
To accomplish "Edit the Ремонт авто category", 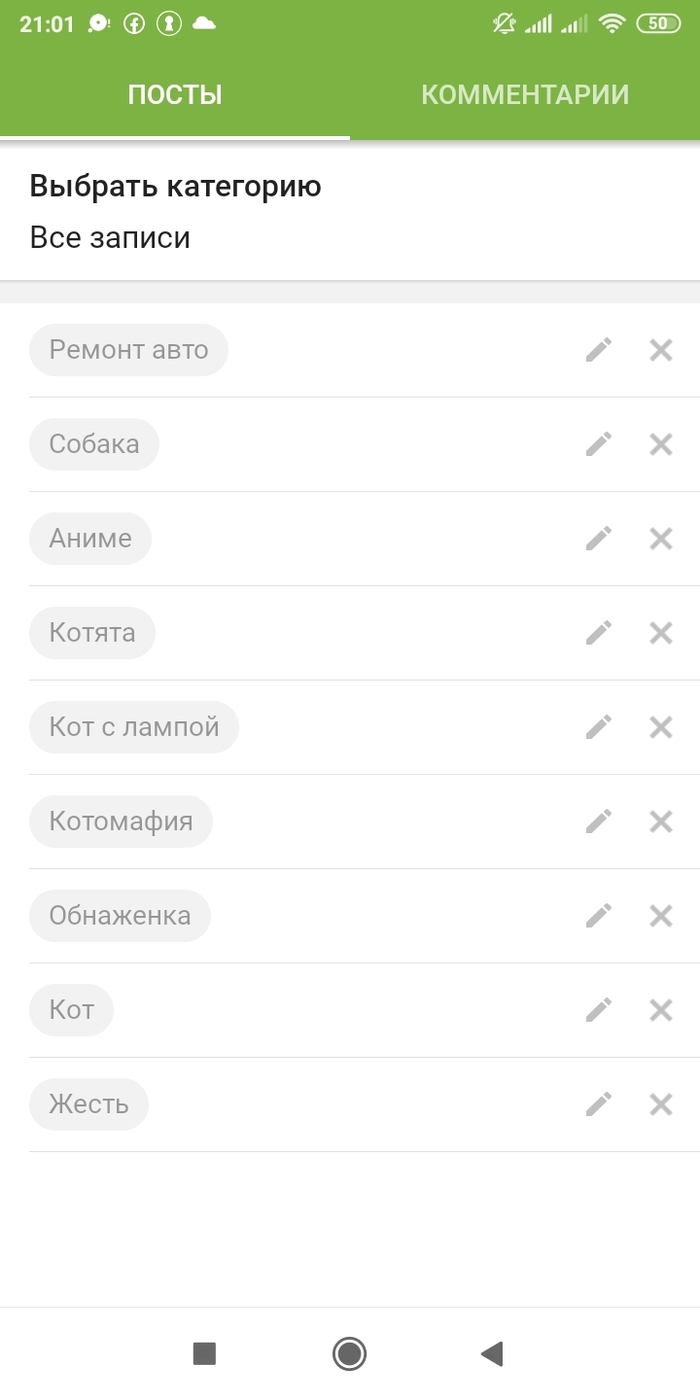I will (x=598, y=350).
